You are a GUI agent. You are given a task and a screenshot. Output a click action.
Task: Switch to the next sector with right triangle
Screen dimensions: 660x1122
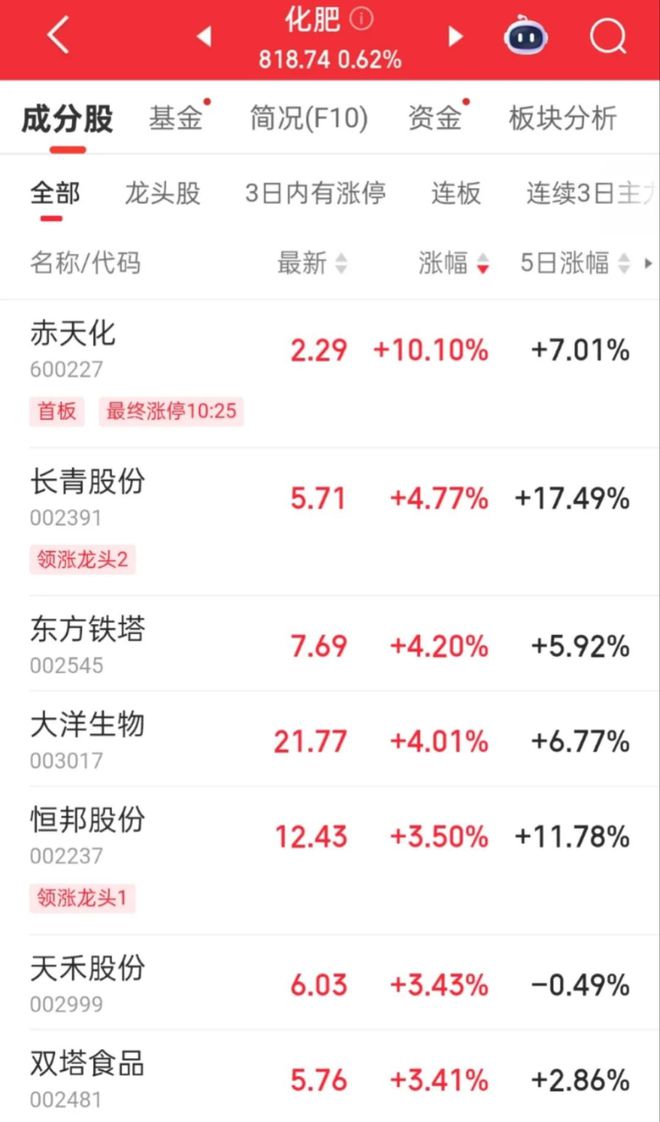click(x=455, y=36)
